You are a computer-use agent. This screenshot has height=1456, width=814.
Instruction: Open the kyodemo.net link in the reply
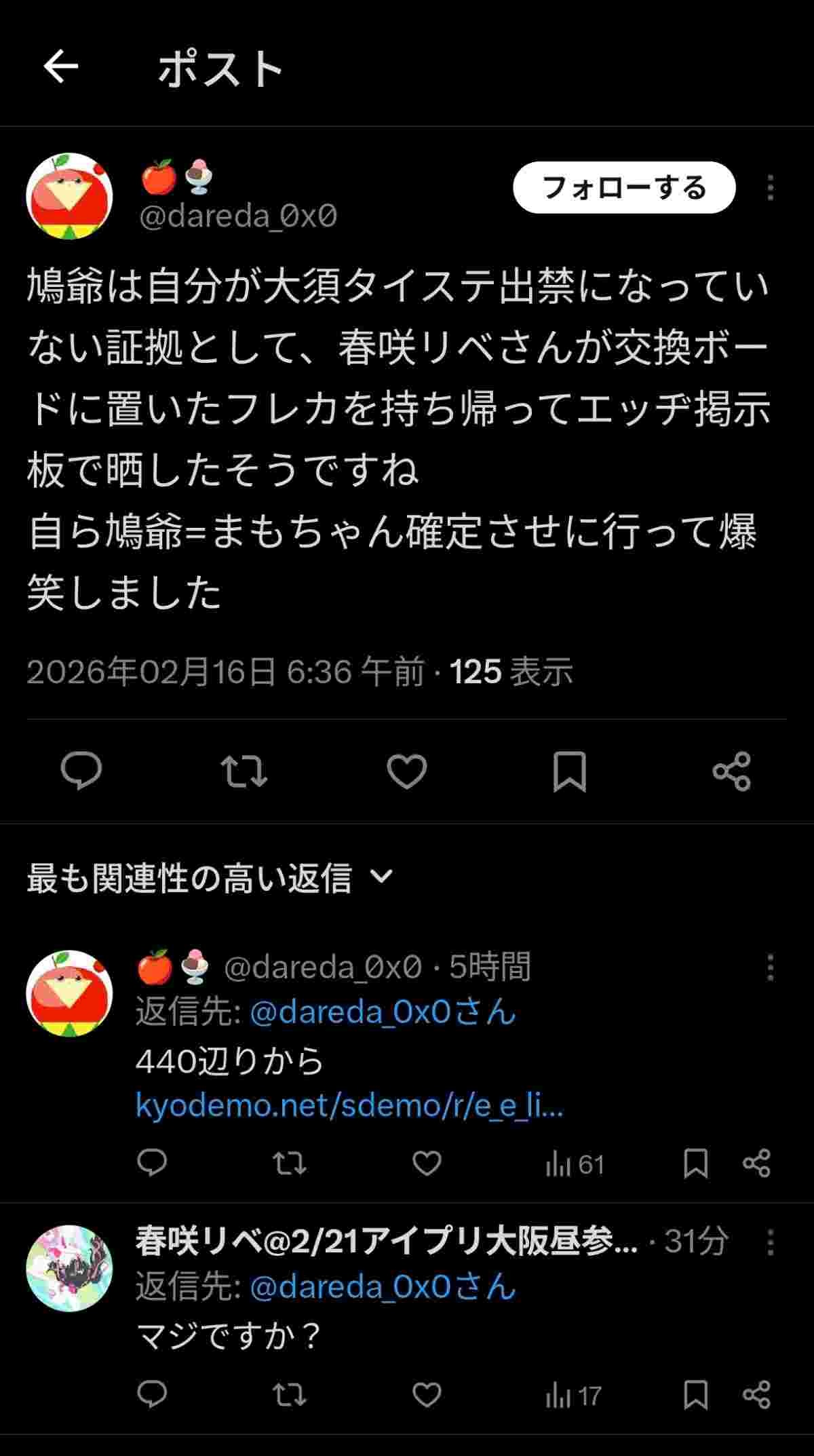pyautogui.click(x=349, y=1105)
